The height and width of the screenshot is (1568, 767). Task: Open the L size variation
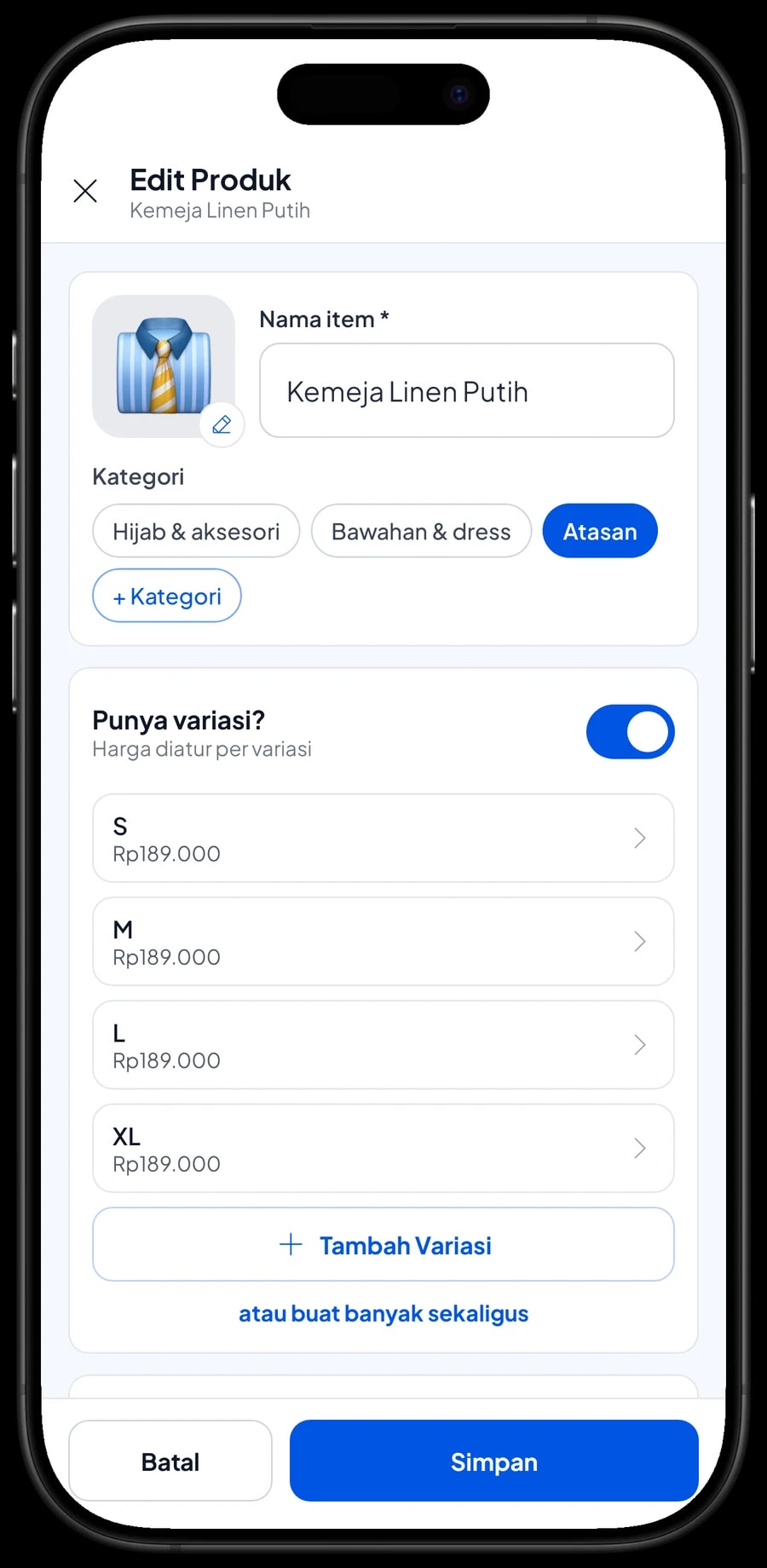(383, 1045)
